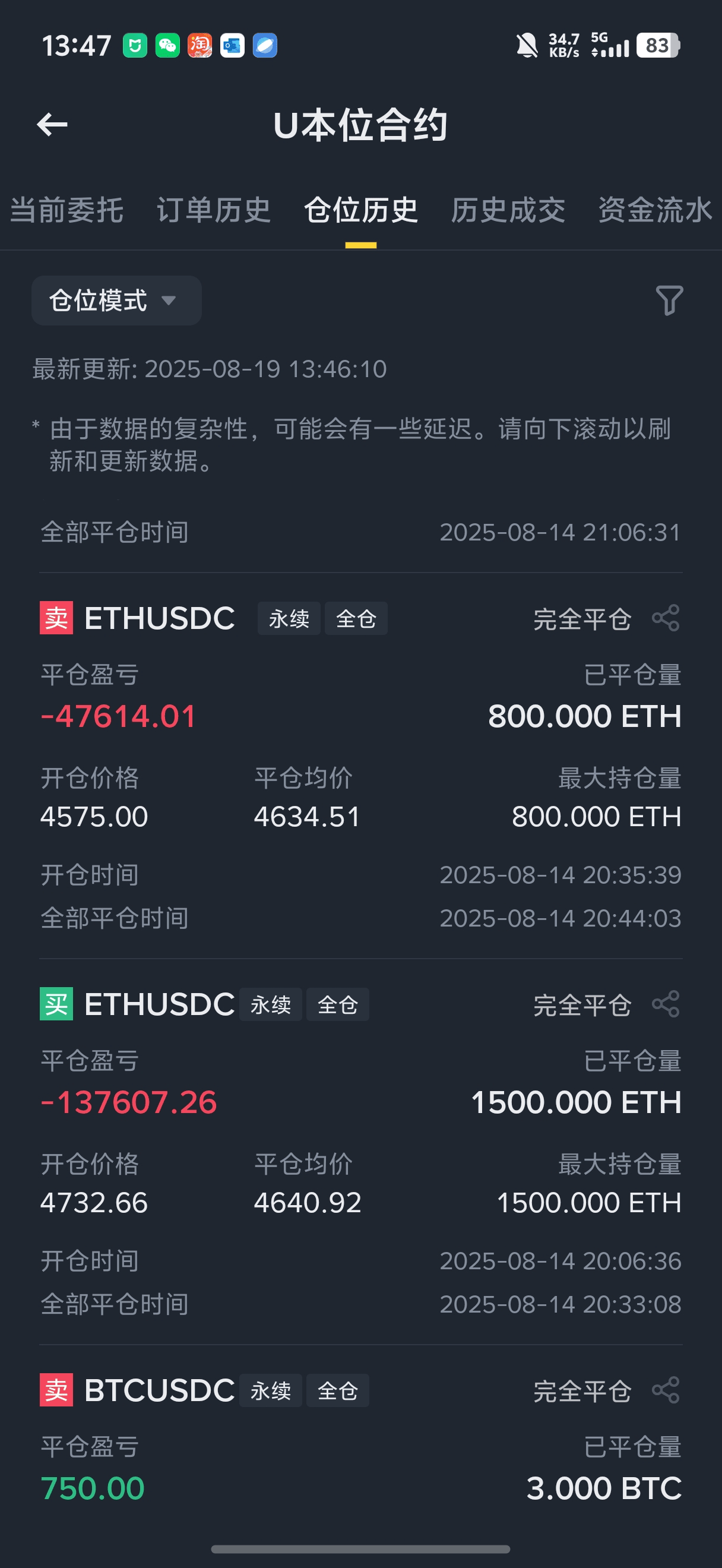This screenshot has width=722, height=1568.
Task: Share the BTCUSDC sell position
Action: point(666,1390)
